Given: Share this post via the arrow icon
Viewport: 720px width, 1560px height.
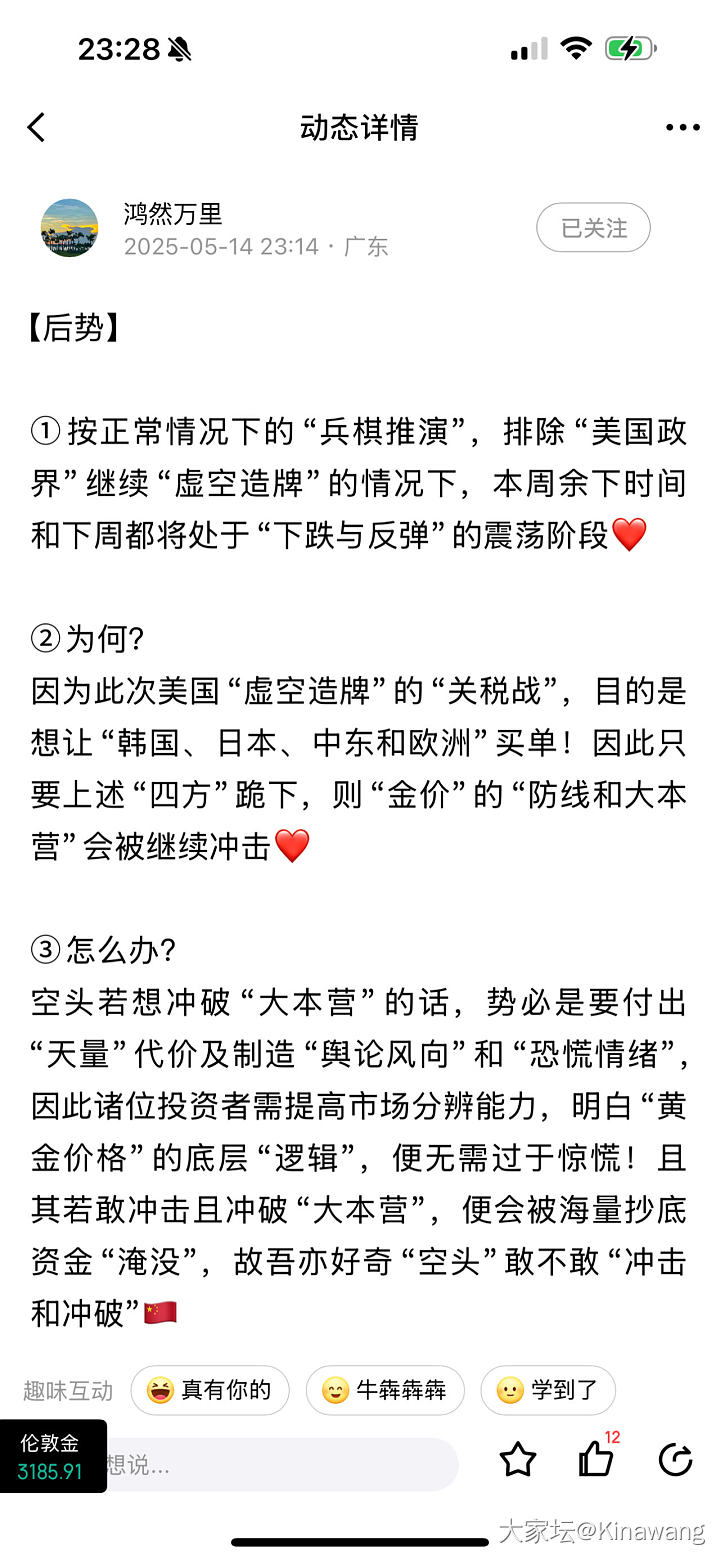Looking at the screenshot, I should [676, 1460].
